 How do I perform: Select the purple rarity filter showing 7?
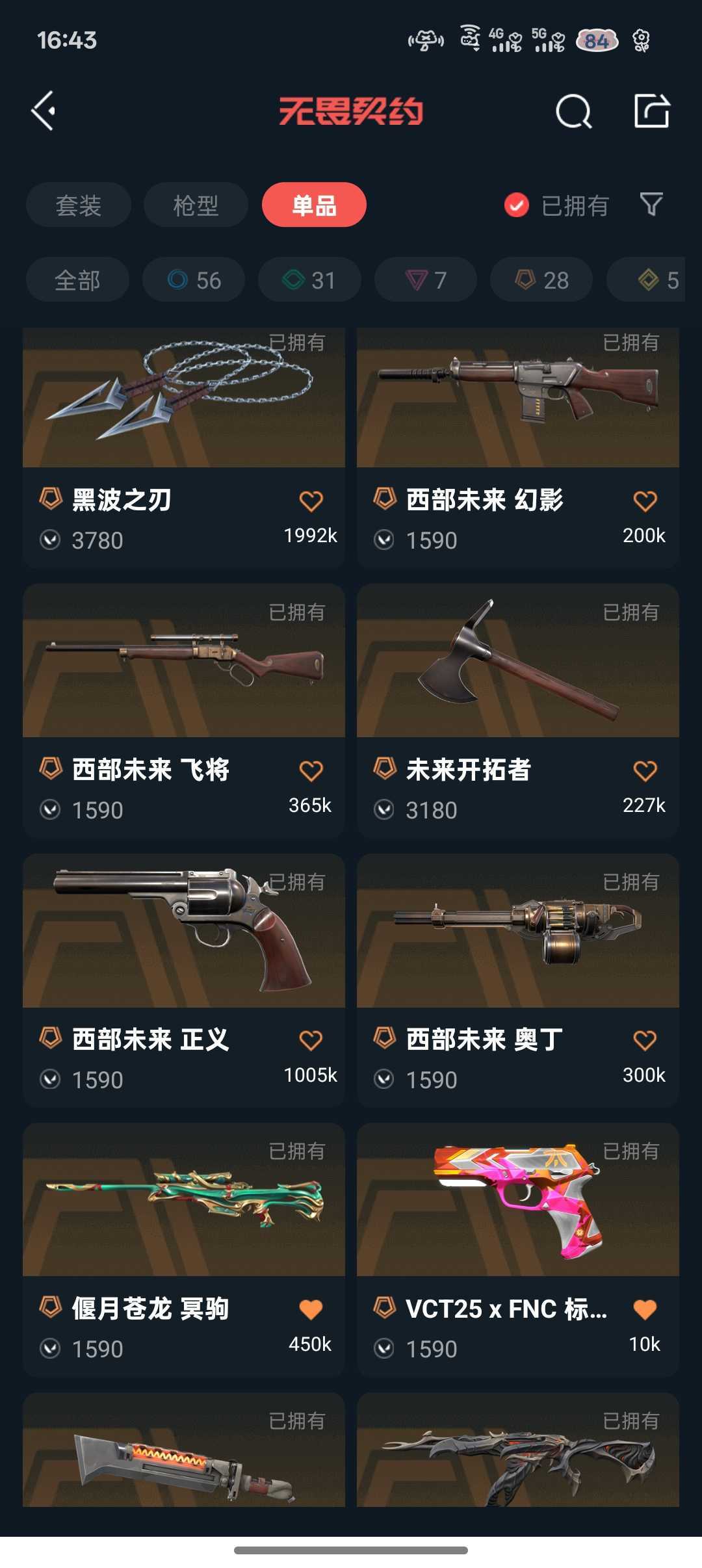(425, 280)
